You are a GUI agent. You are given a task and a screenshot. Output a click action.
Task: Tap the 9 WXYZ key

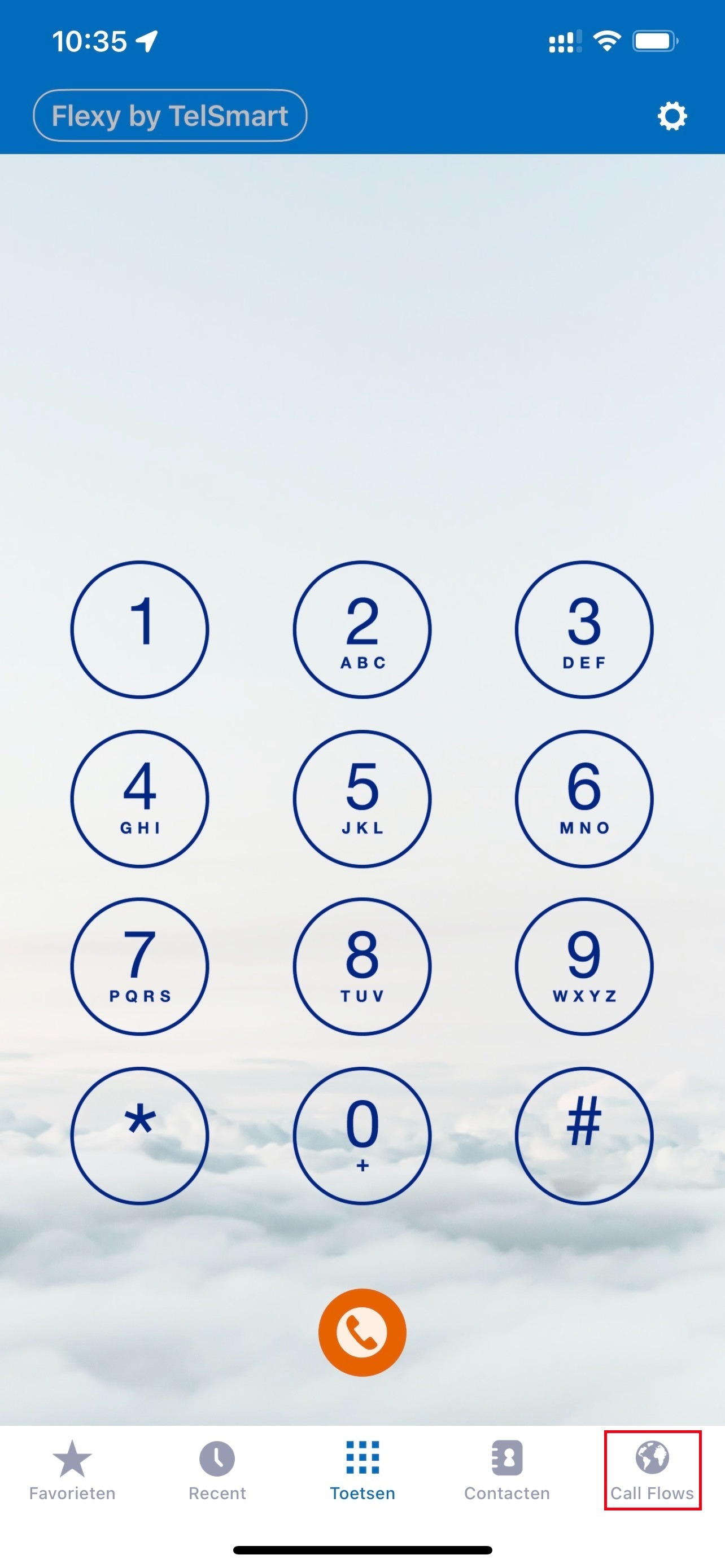pyautogui.click(x=584, y=967)
